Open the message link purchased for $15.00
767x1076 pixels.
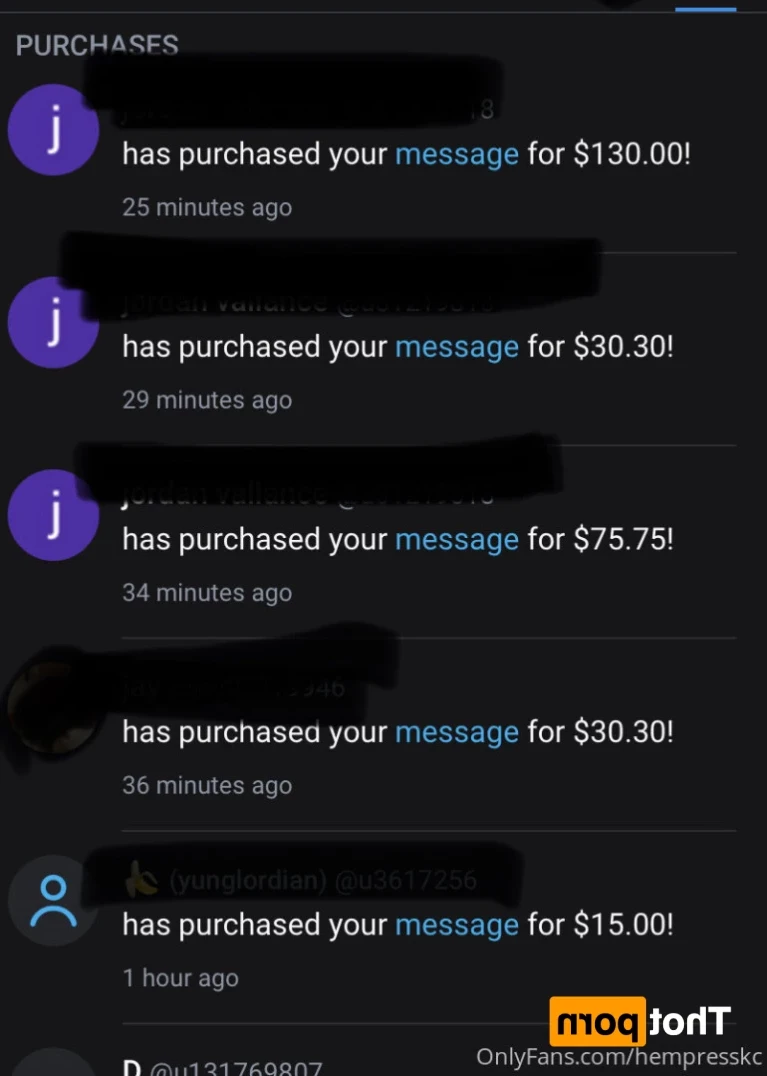(456, 925)
